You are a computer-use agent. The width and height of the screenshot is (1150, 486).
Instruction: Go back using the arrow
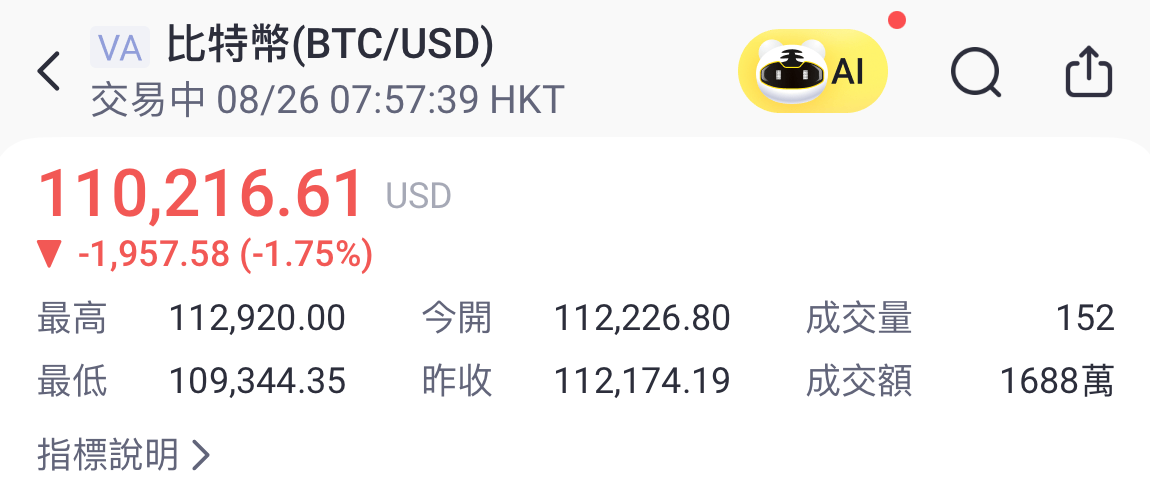(49, 72)
